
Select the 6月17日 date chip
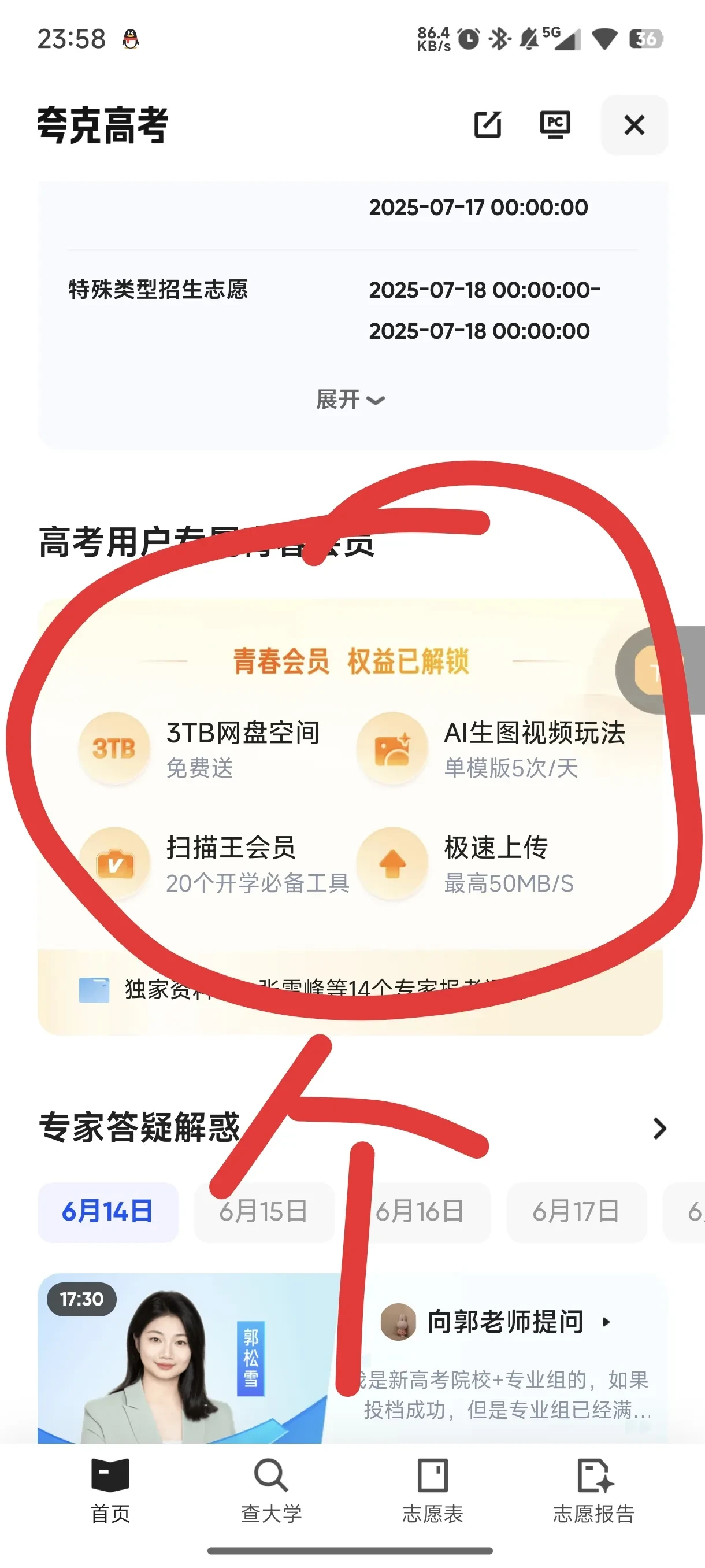click(x=576, y=1211)
